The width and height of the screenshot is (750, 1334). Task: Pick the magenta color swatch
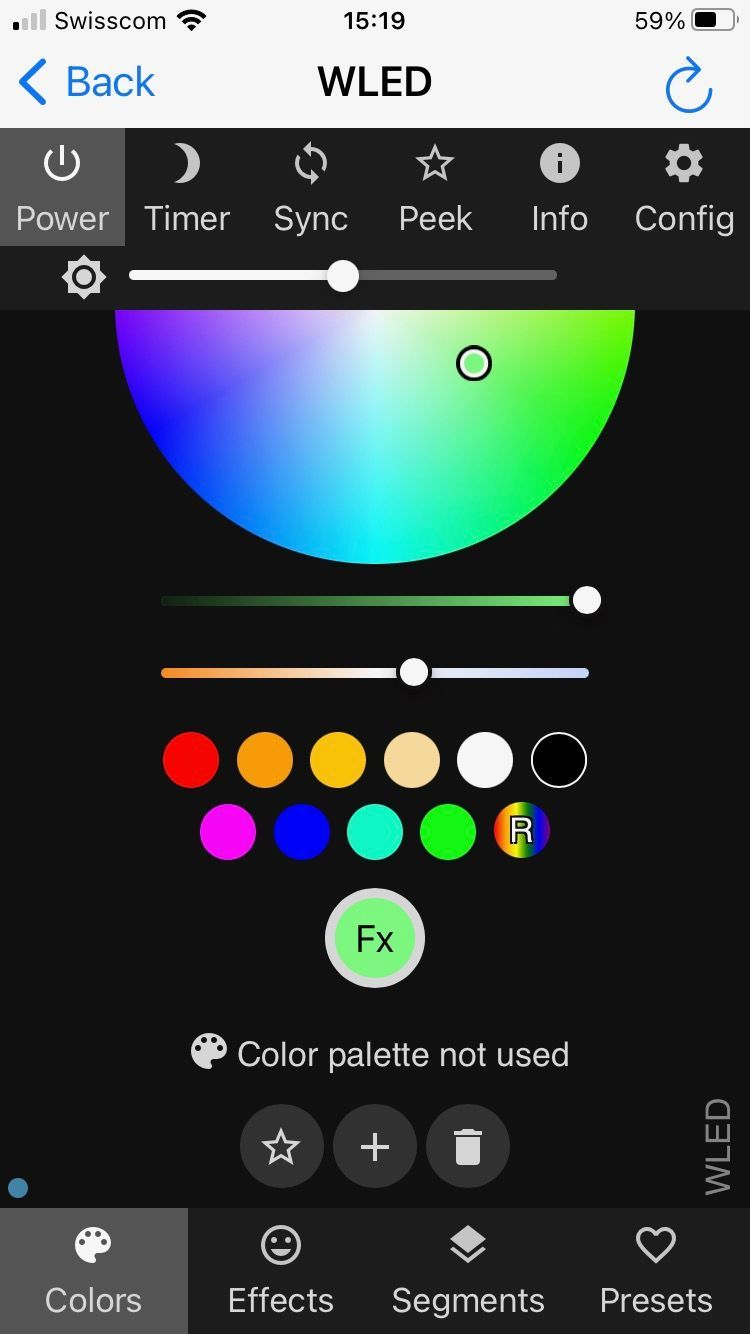click(x=228, y=831)
